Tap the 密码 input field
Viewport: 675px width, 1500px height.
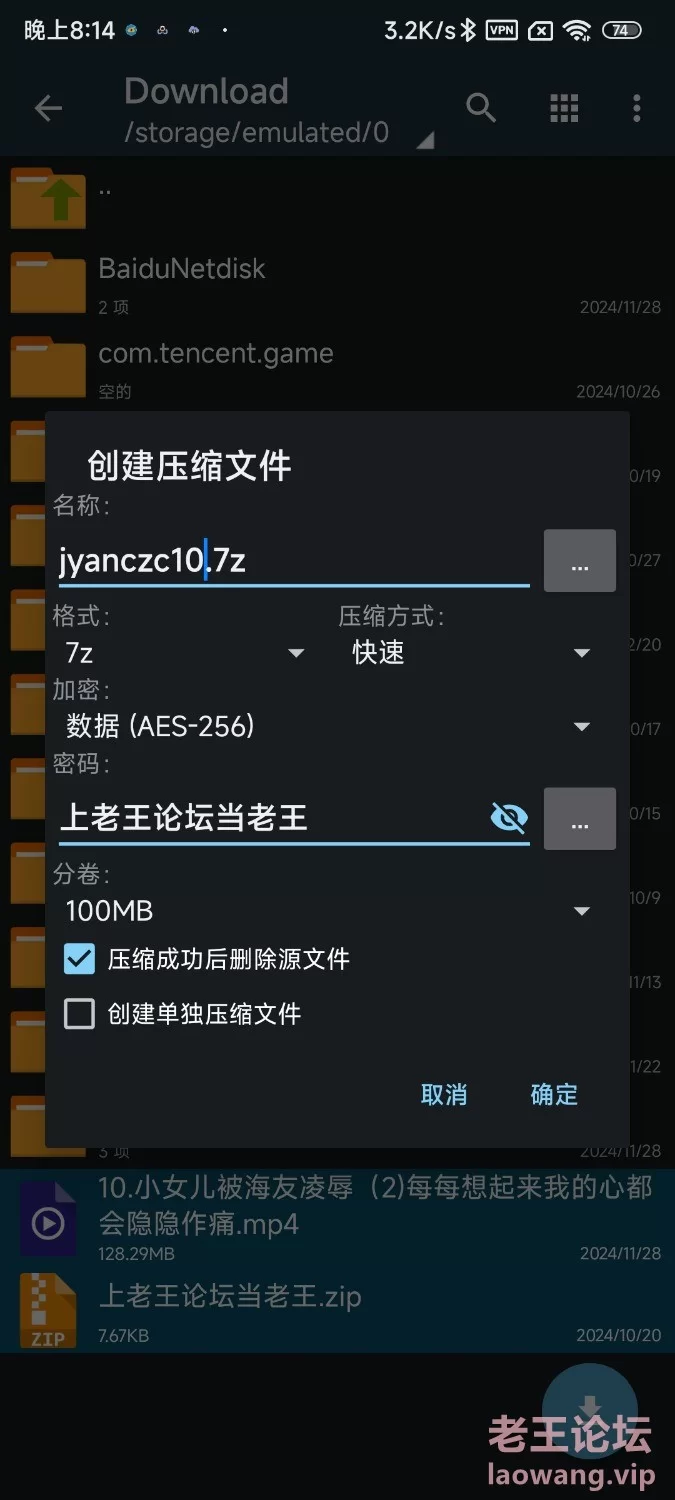[x=270, y=818]
